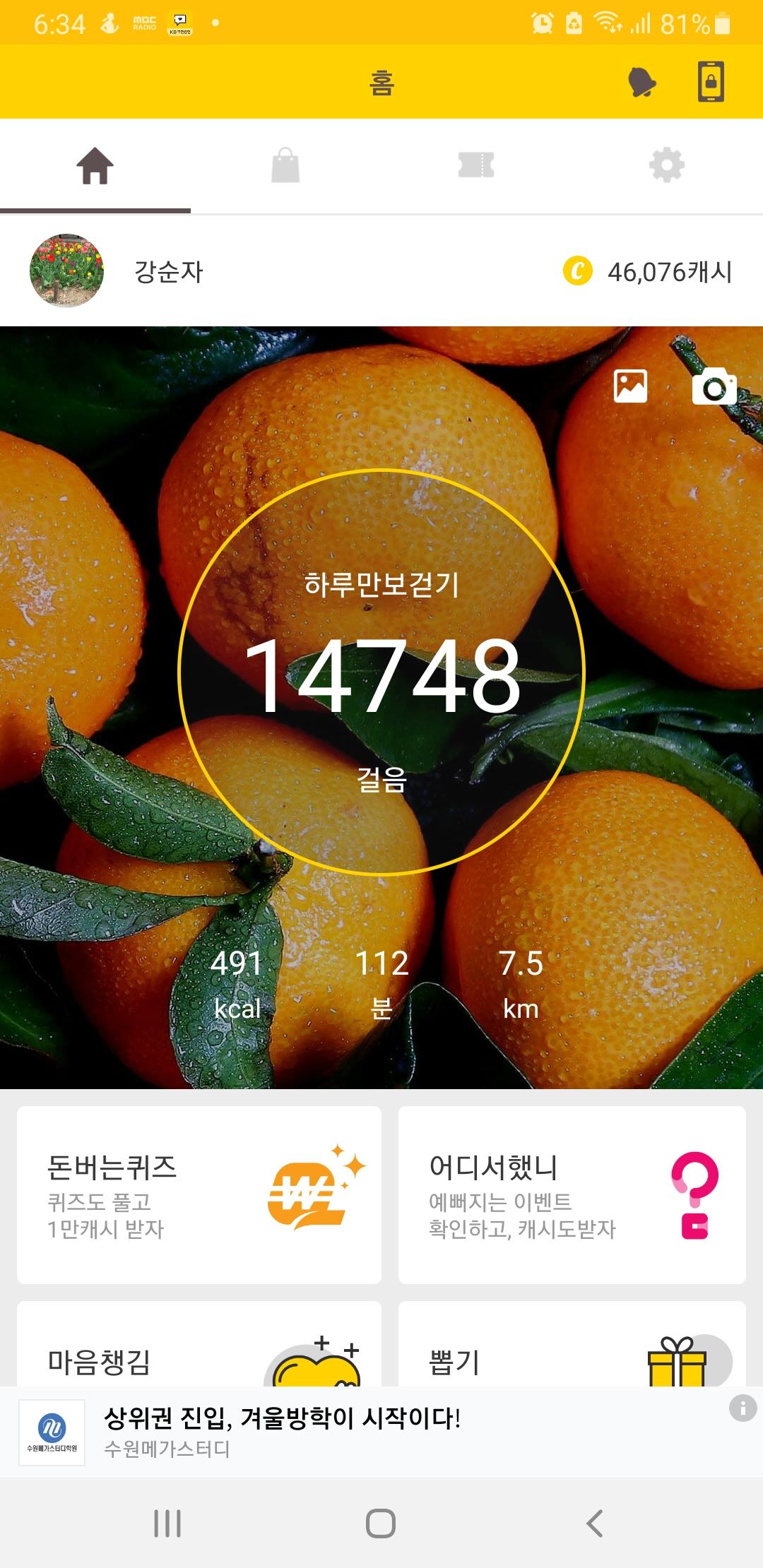Go back with the system back button

[595, 1524]
